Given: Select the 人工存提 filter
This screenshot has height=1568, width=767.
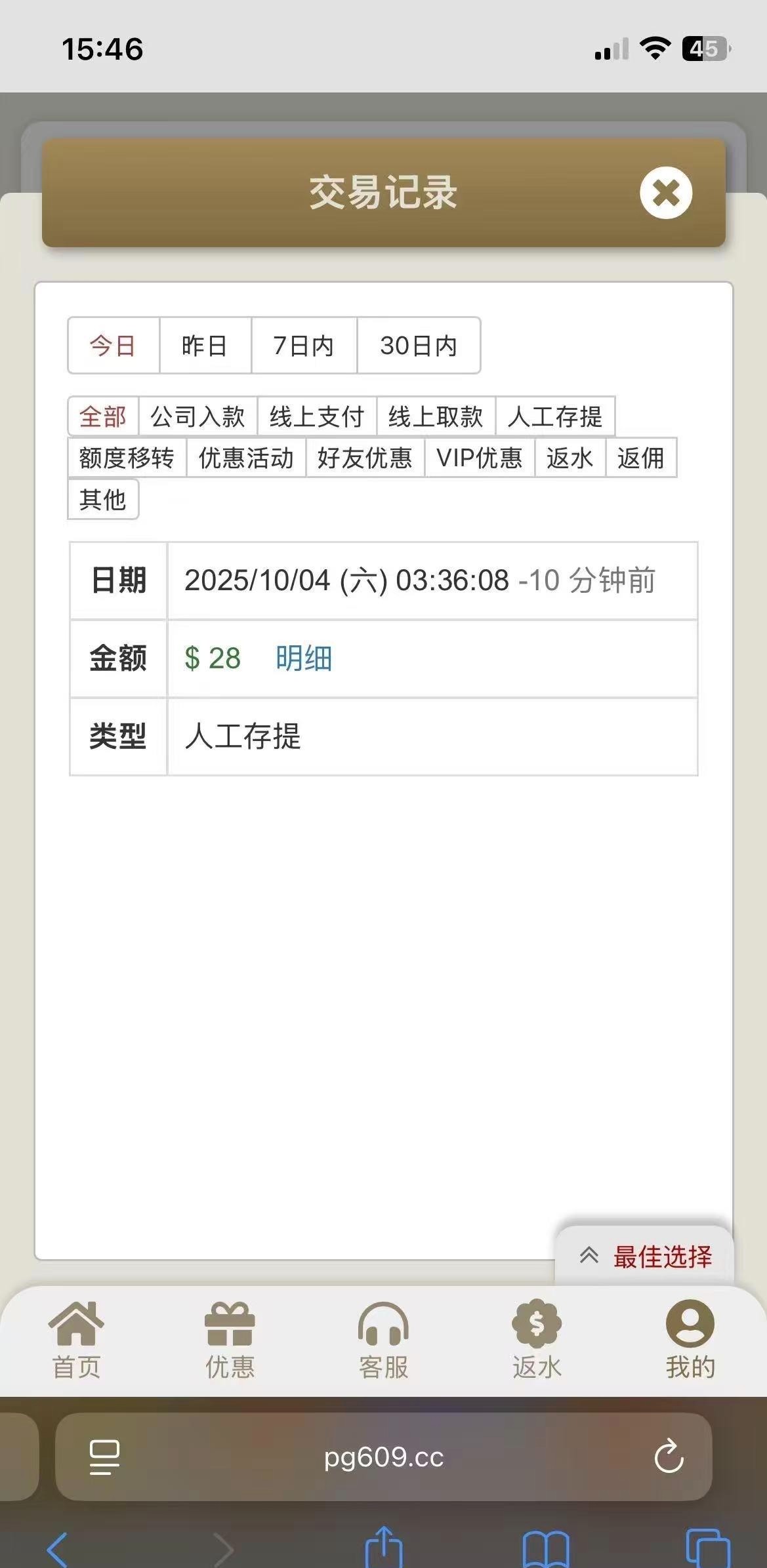Looking at the screenshot, I should click(554, 416).
